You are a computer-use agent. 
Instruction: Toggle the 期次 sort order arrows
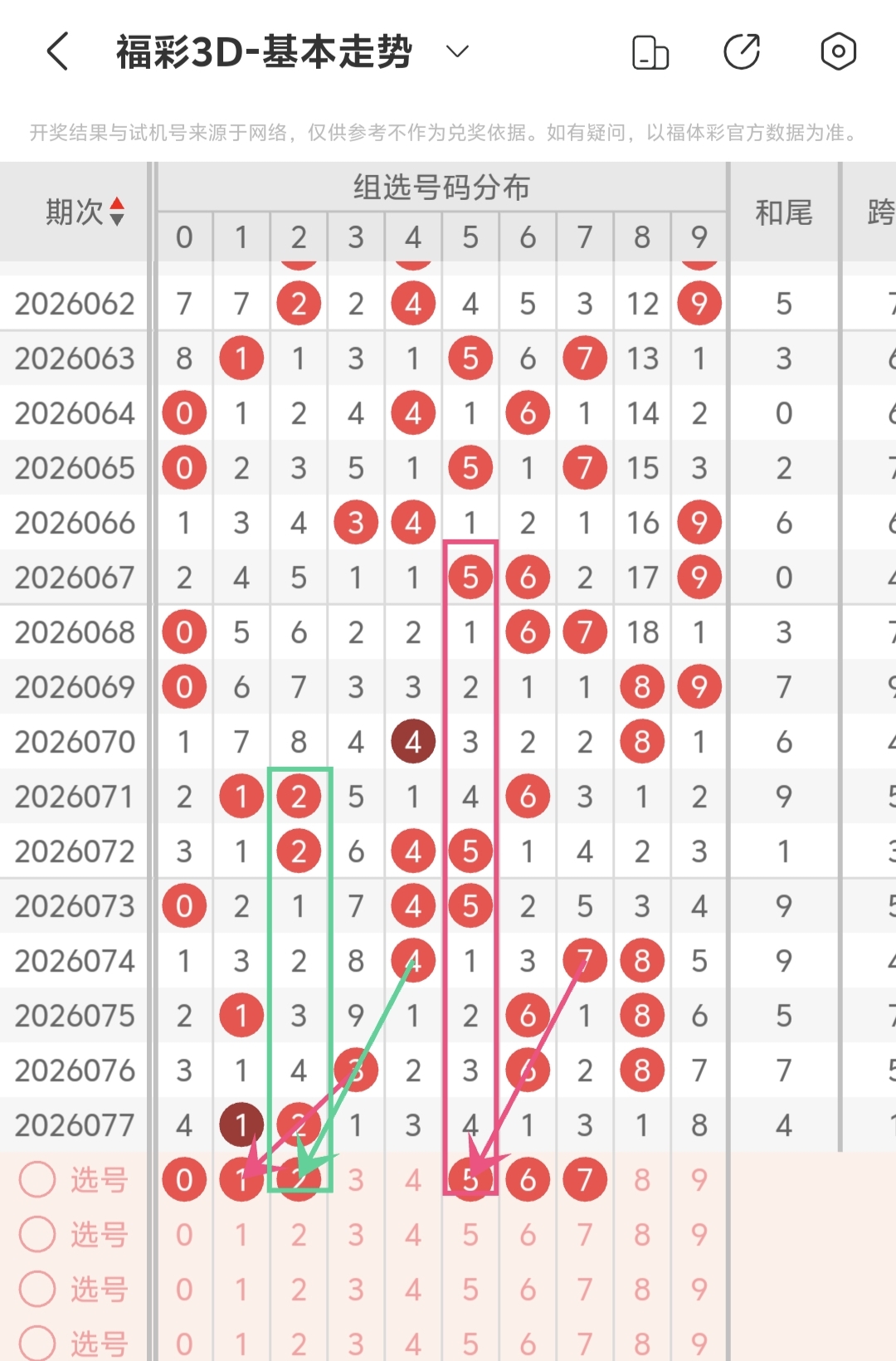click(117, 212)
